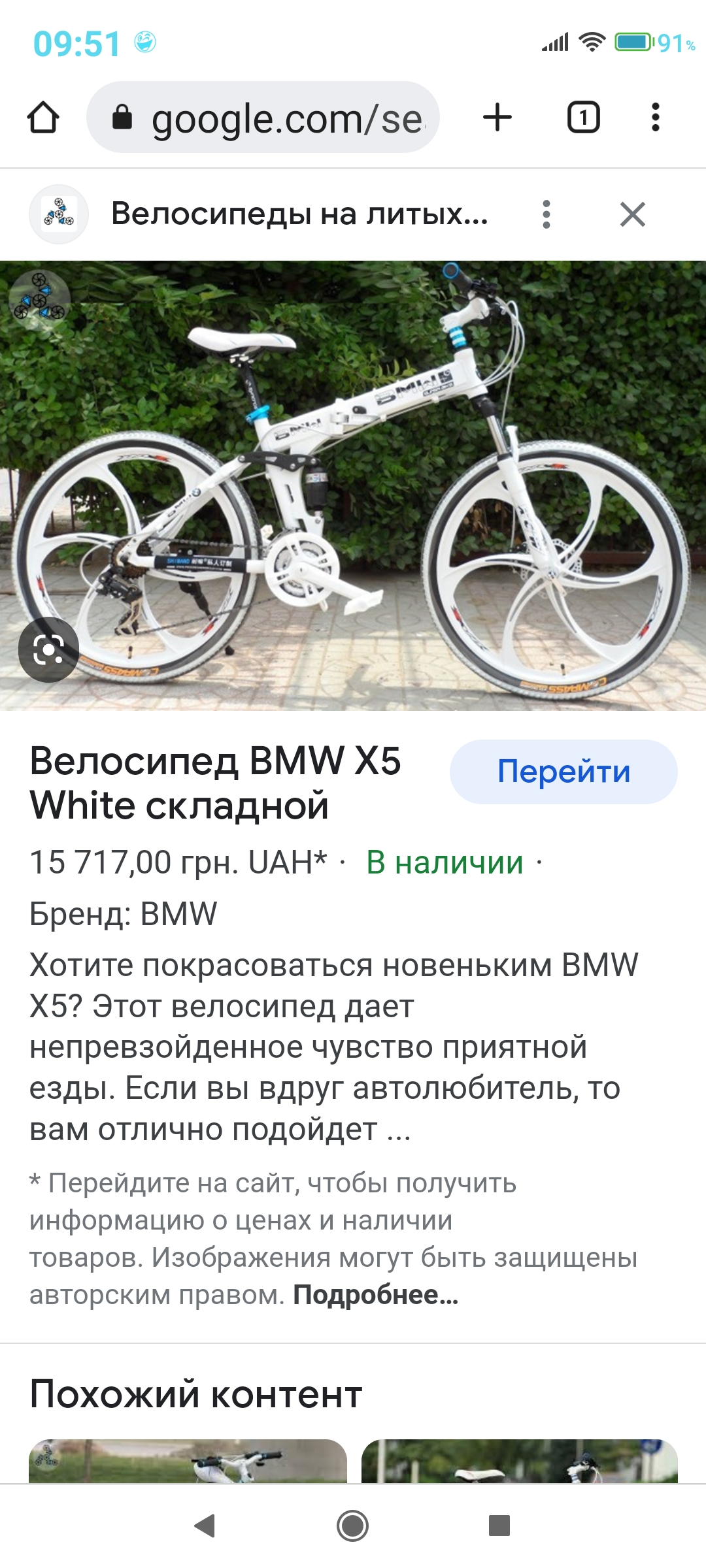This screenshot has width=706, height=1568.
Task: Open the Велосипед BMW X5 White складной title
Action: pos(216,783)
